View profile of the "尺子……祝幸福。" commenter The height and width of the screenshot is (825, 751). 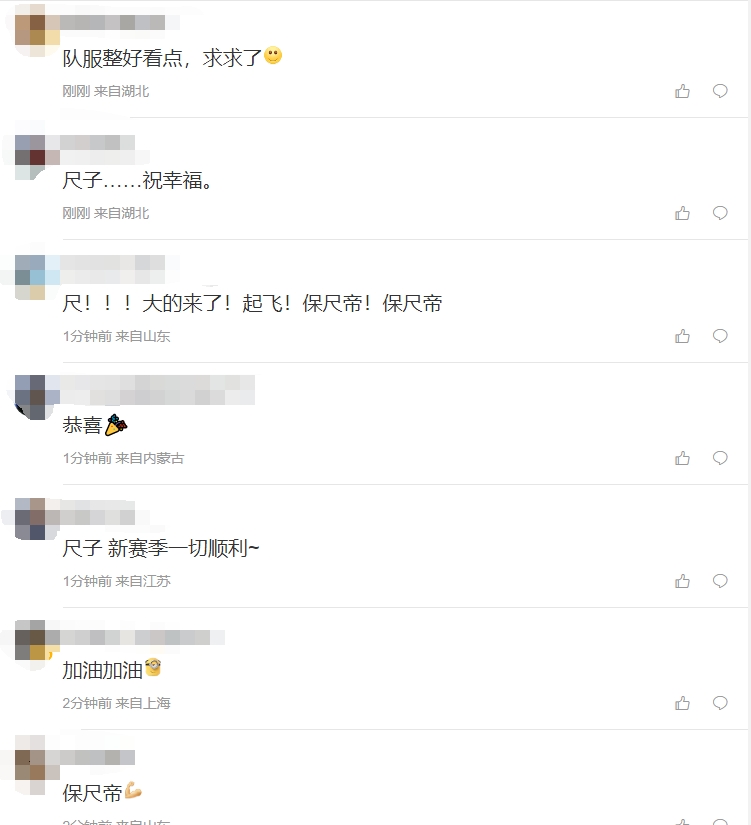(x=31, y=152)
